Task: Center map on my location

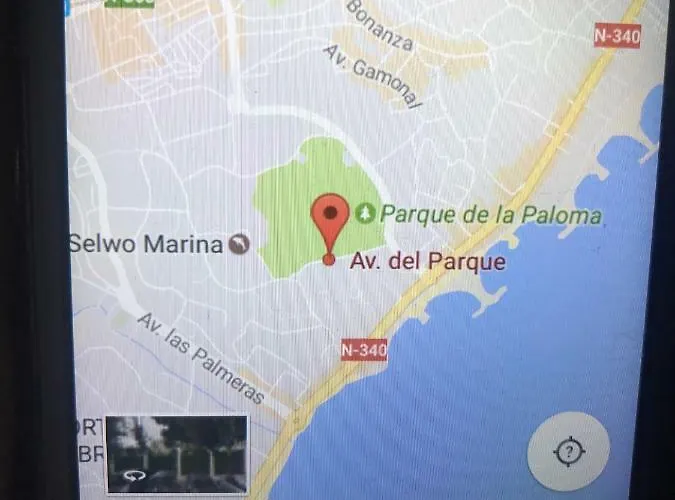Action: click(x=569, y=453)
